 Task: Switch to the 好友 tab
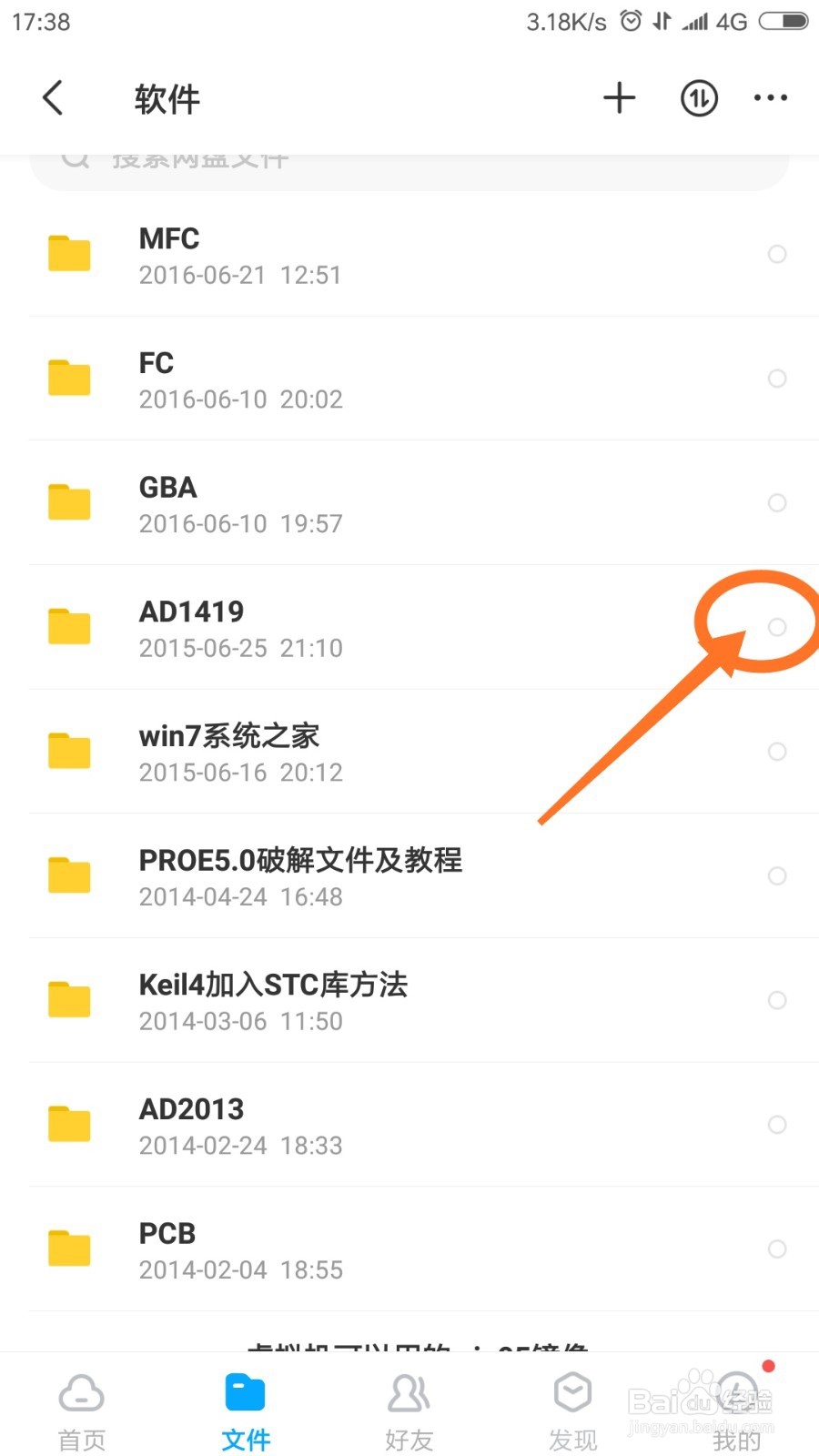409,1406
